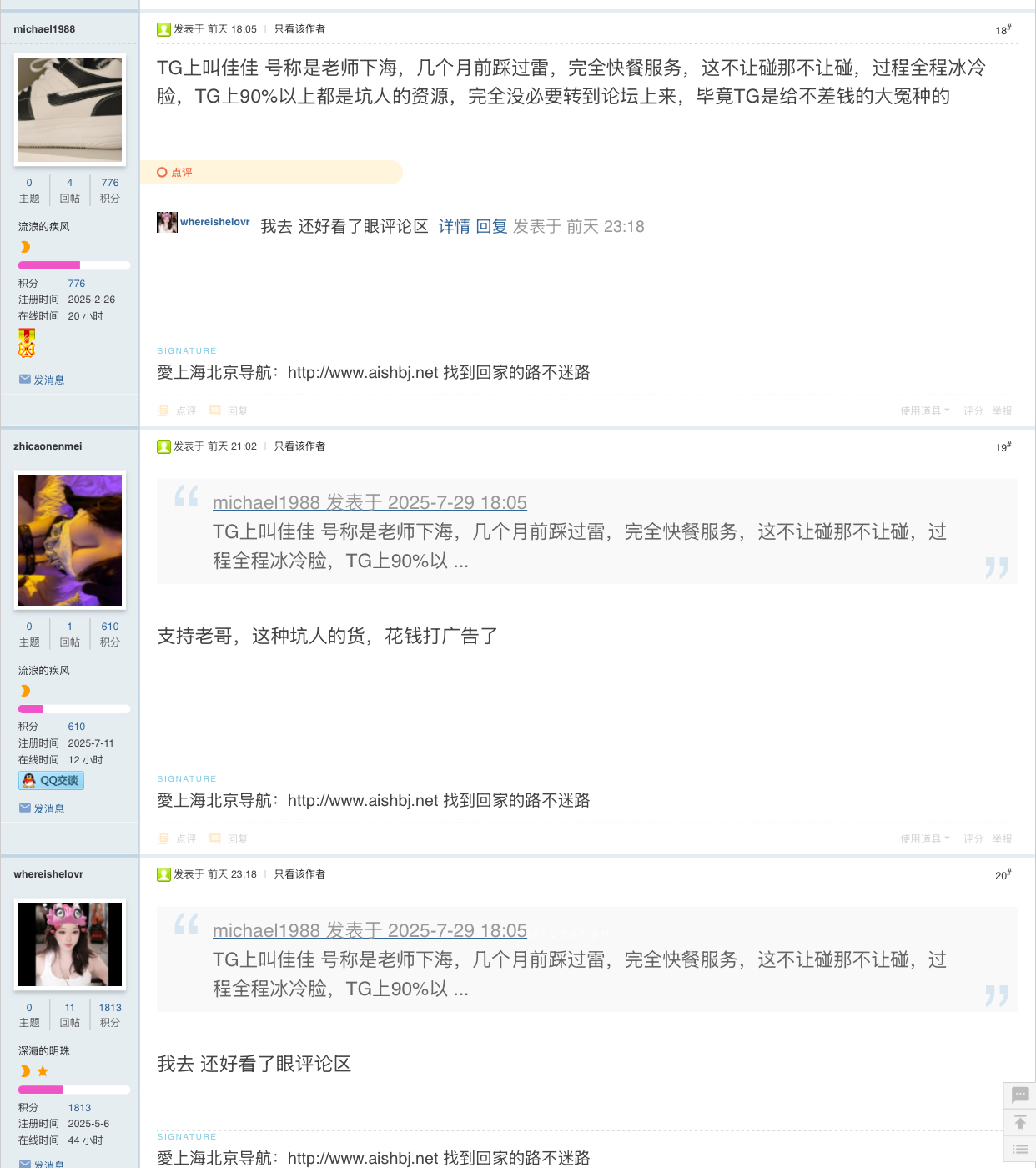Screen dimensions: 1036x1168
Task: Jump back to top of page
Action: pos(1019,1122)
